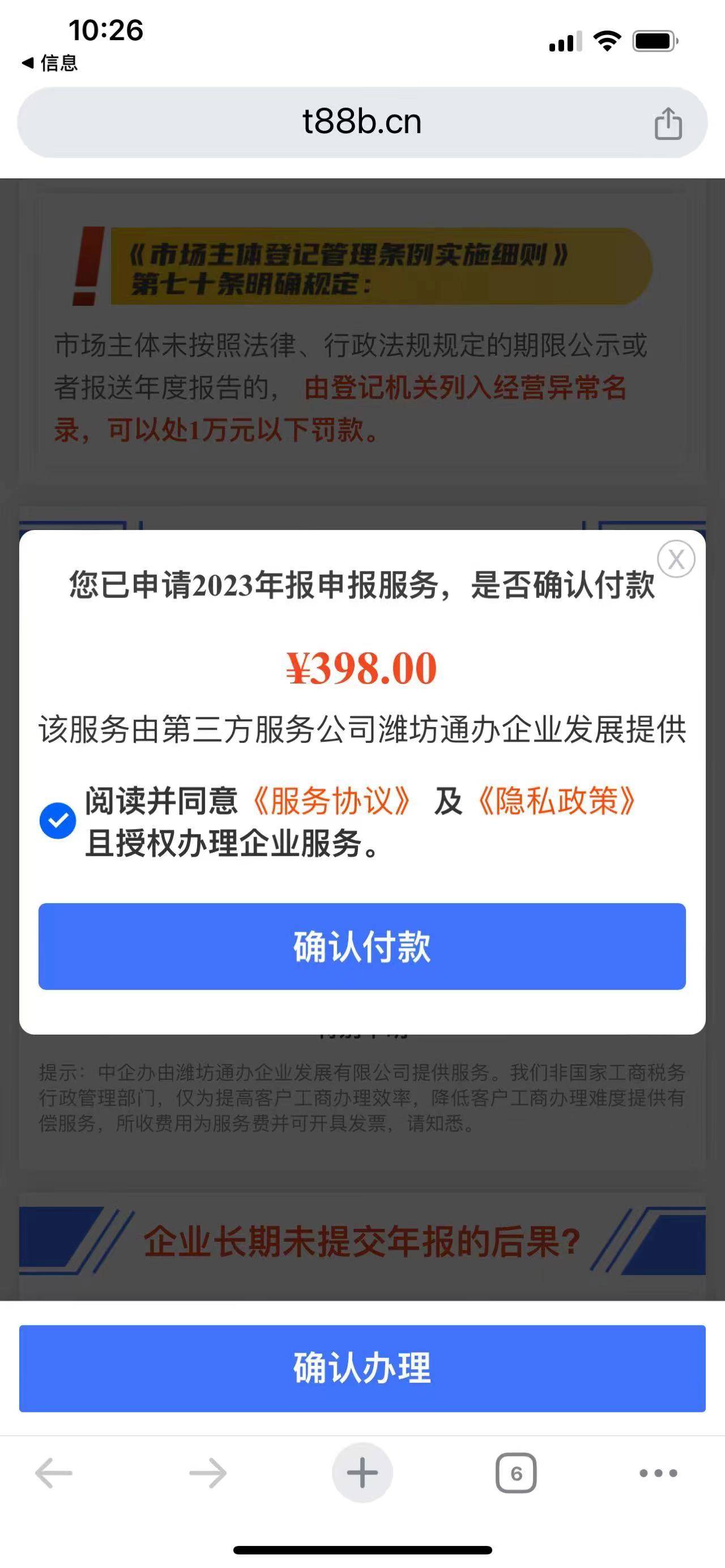Open the 《服务协议》 link
The image size is (725, 1568).
(332, 801)
